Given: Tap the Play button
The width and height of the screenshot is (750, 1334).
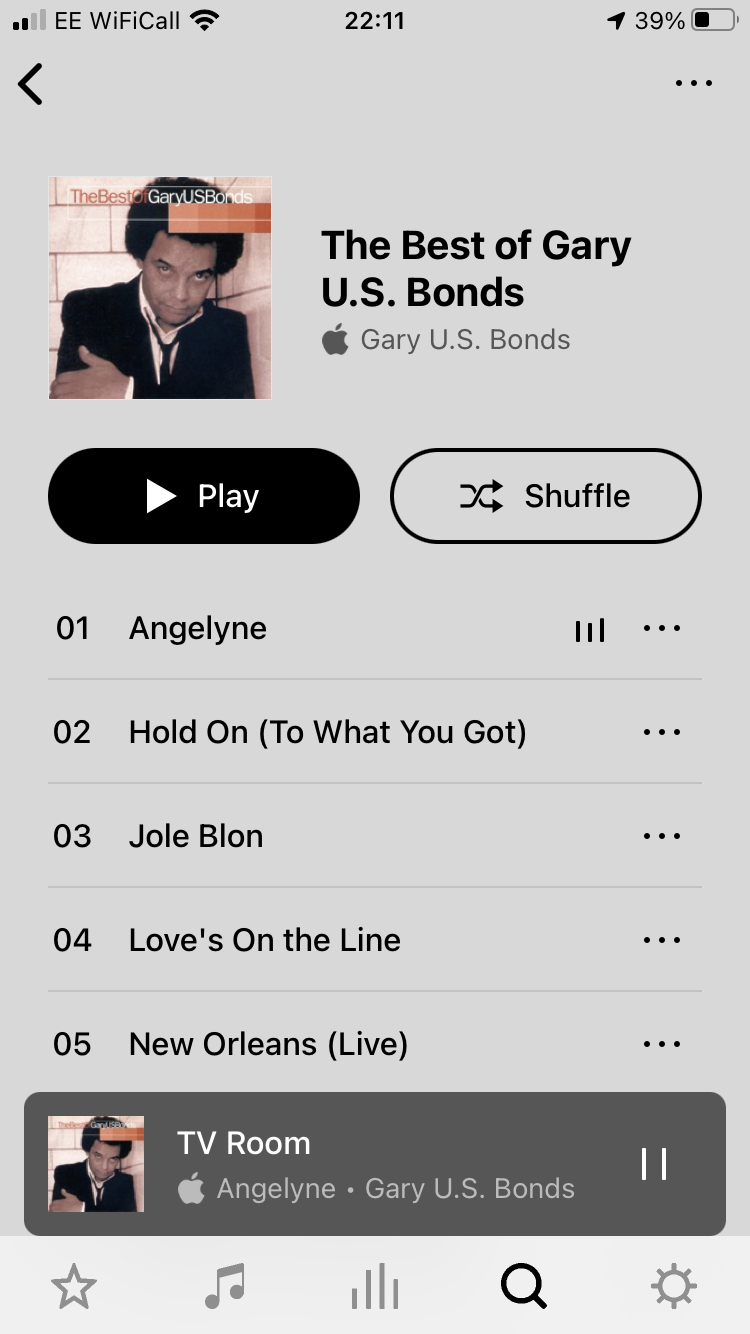Looking at the screenshot, I should pos(204,496).
